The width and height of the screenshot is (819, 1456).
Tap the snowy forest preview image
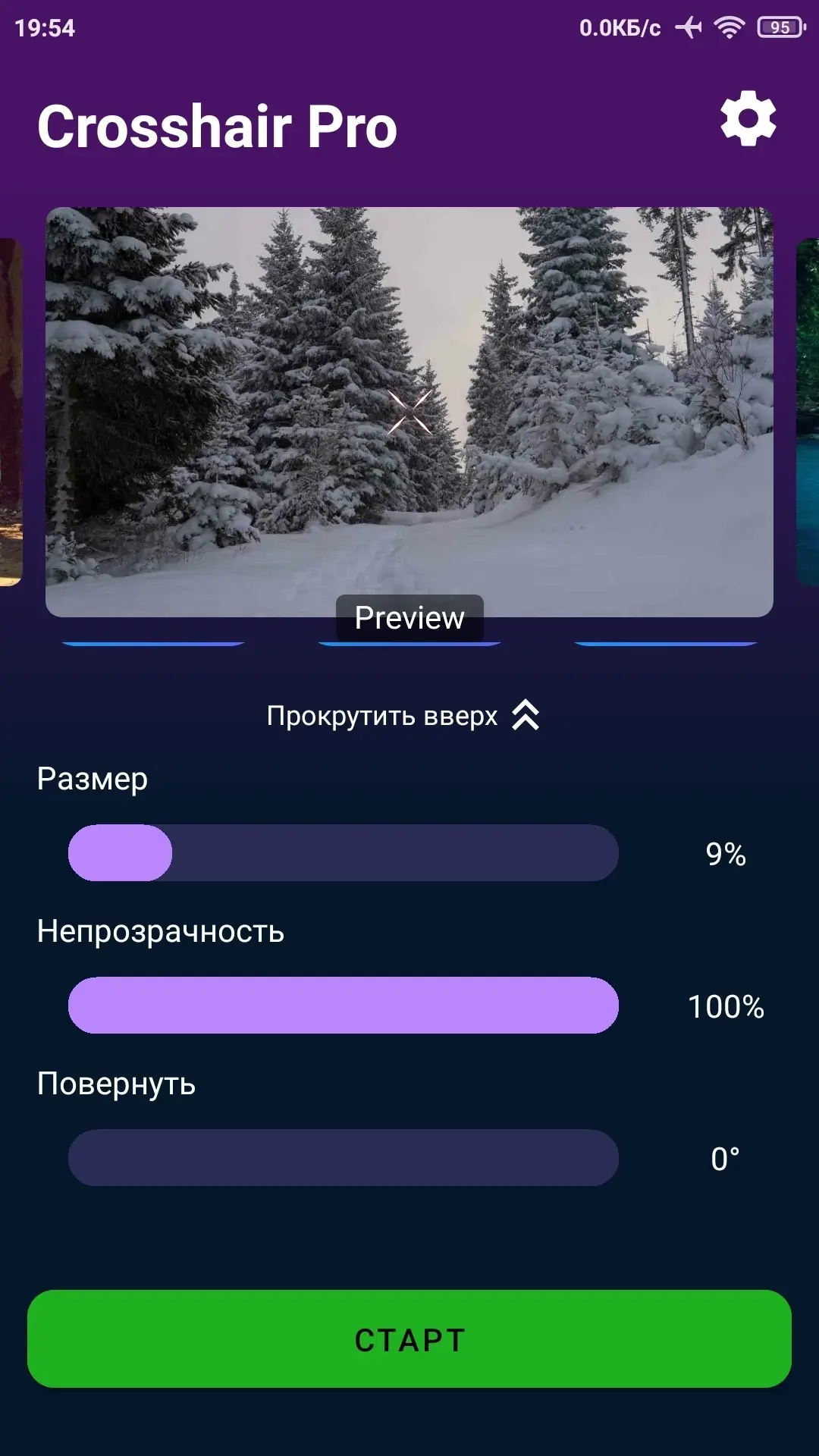click(409, 412)
